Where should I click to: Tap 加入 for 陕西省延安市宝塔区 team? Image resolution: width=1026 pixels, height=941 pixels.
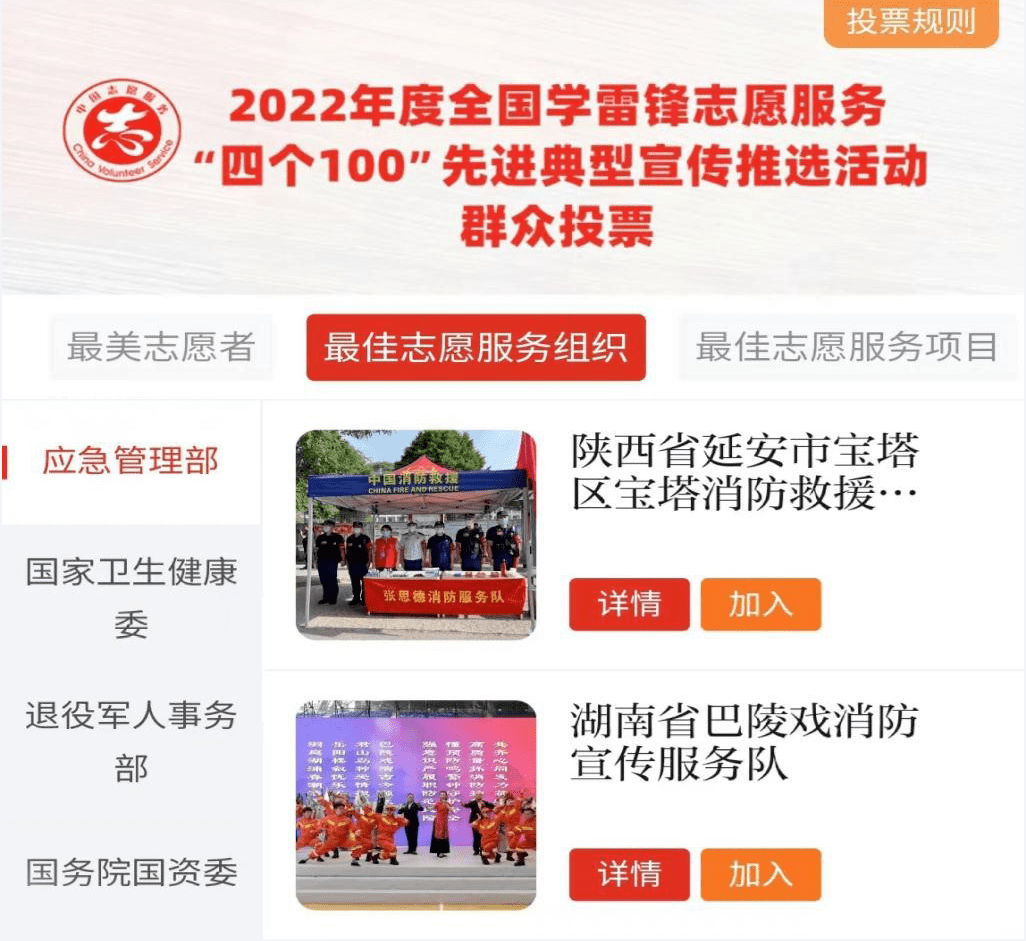click(760, 604)
